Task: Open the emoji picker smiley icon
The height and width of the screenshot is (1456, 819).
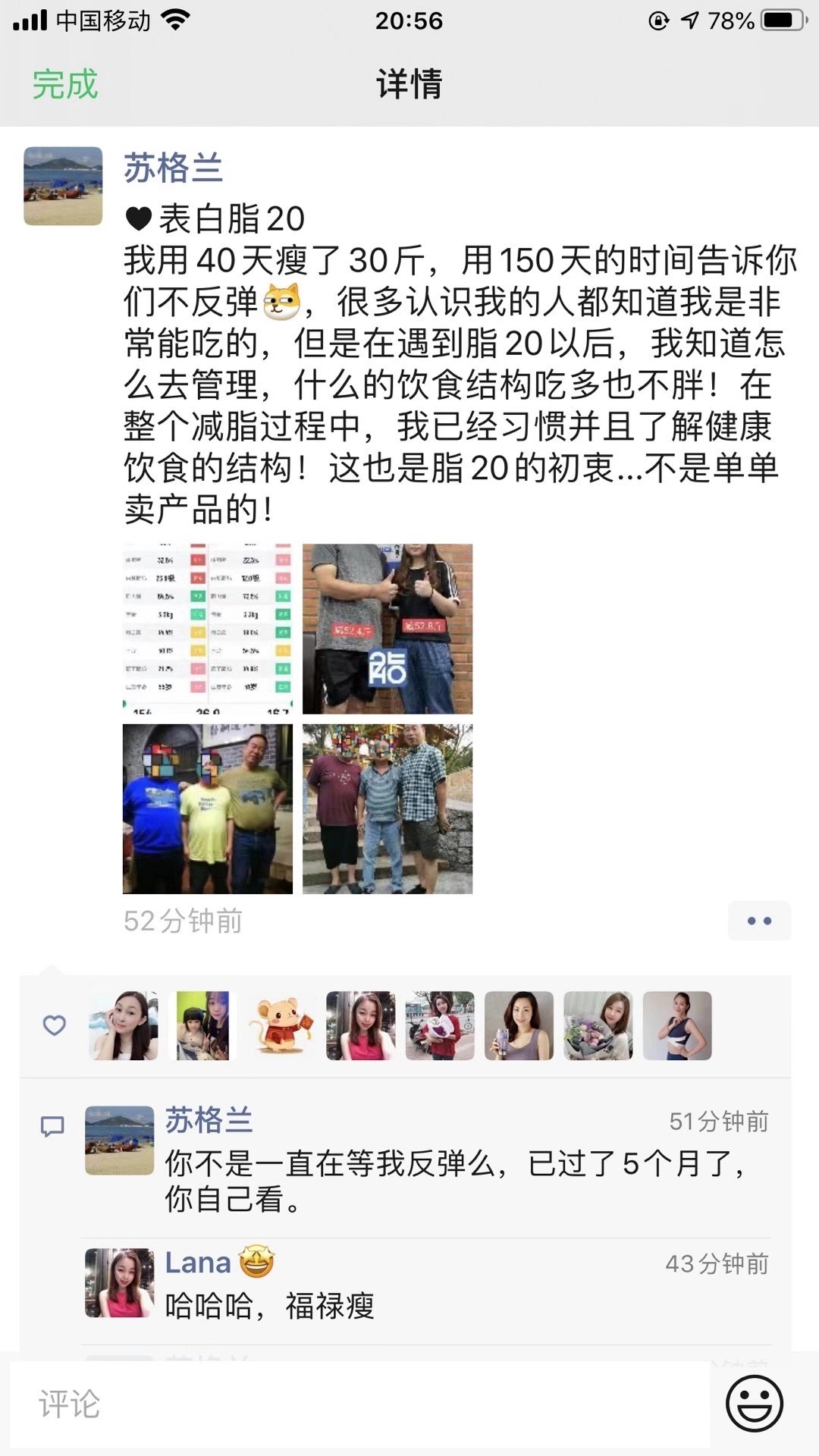Action: [754, 1404]
